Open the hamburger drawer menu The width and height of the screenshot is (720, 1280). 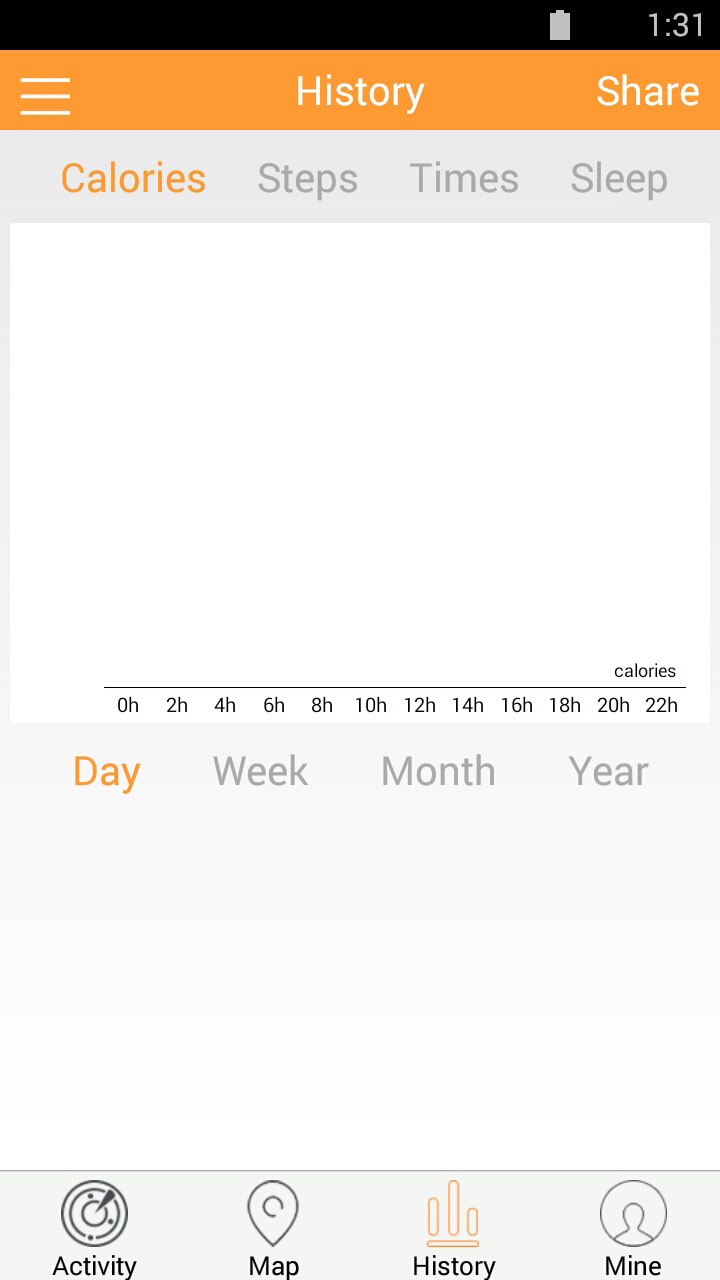coord(45,96)
